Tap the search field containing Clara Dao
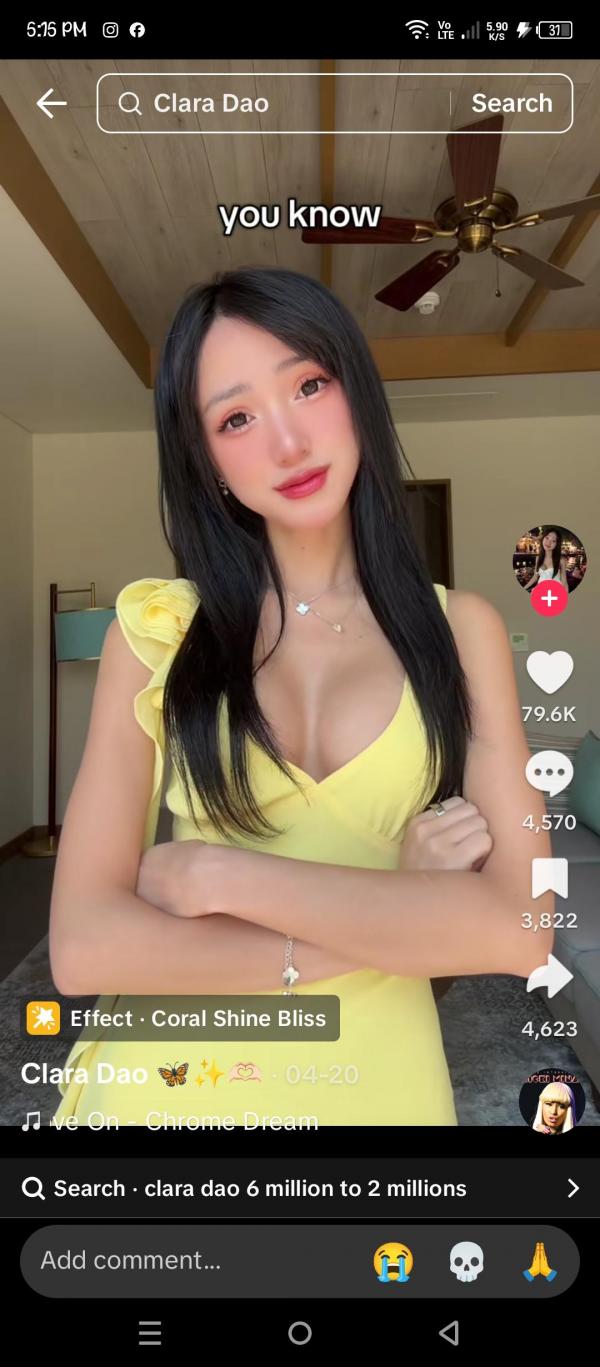 point(280,103)
